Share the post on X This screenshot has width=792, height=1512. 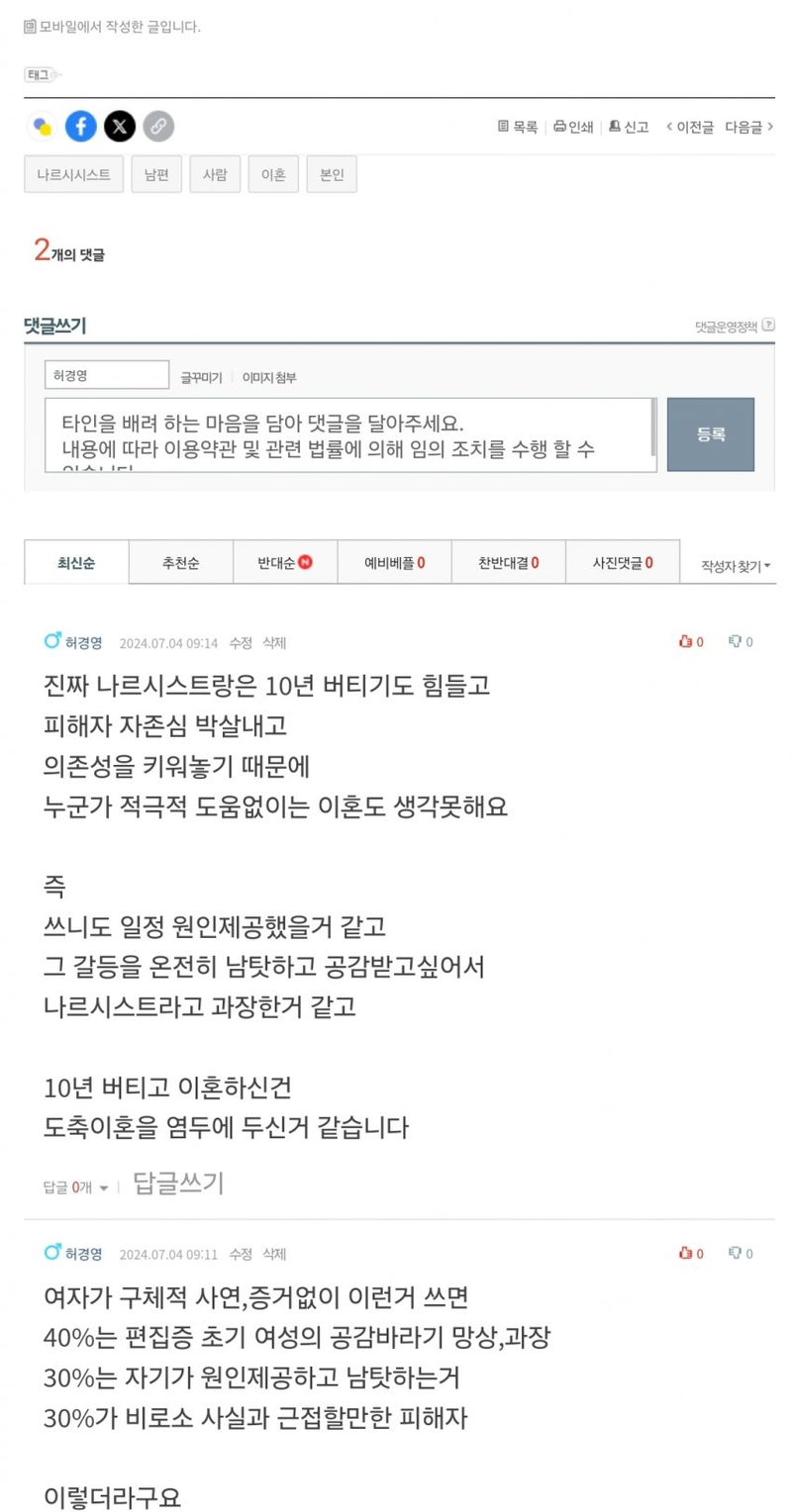click(120, 126)
